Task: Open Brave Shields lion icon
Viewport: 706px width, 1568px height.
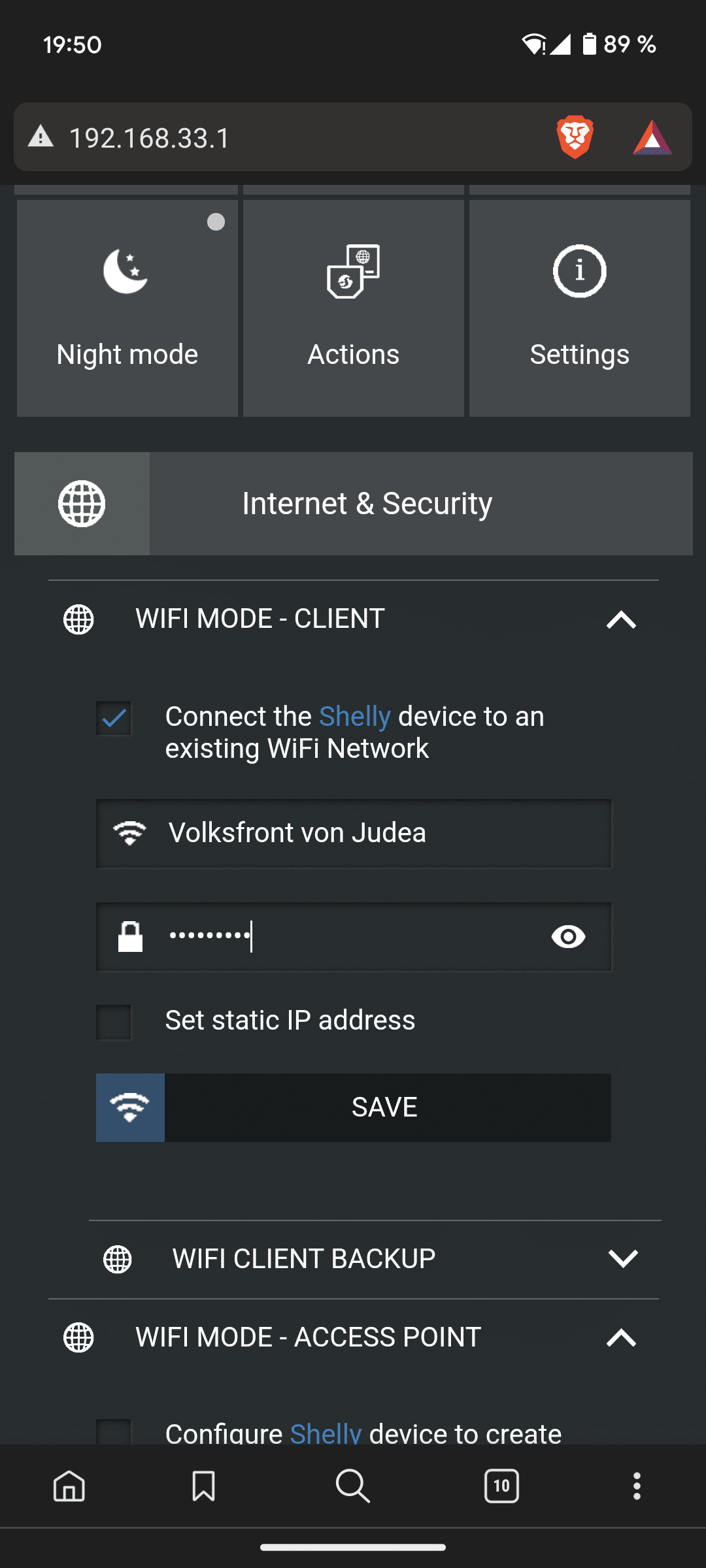Action: (575, 137)
